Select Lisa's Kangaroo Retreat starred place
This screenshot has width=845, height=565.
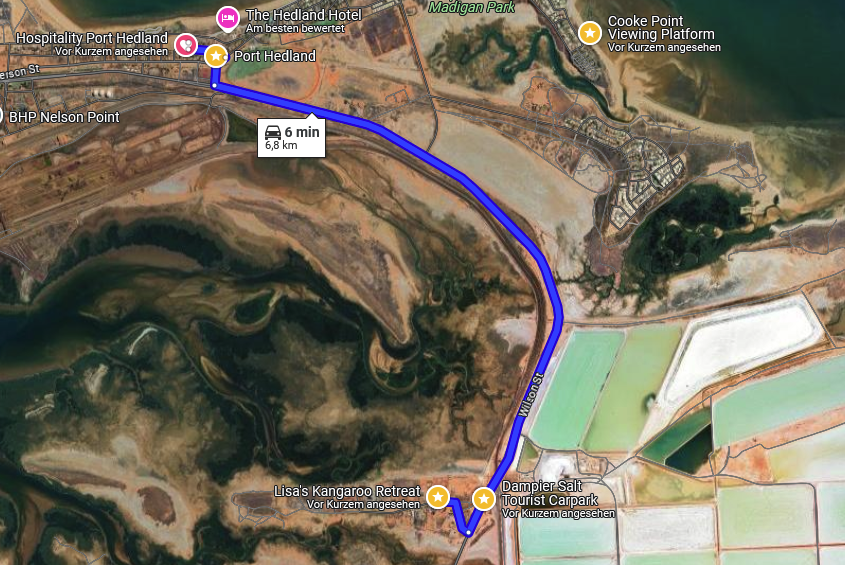pos(437,497)
